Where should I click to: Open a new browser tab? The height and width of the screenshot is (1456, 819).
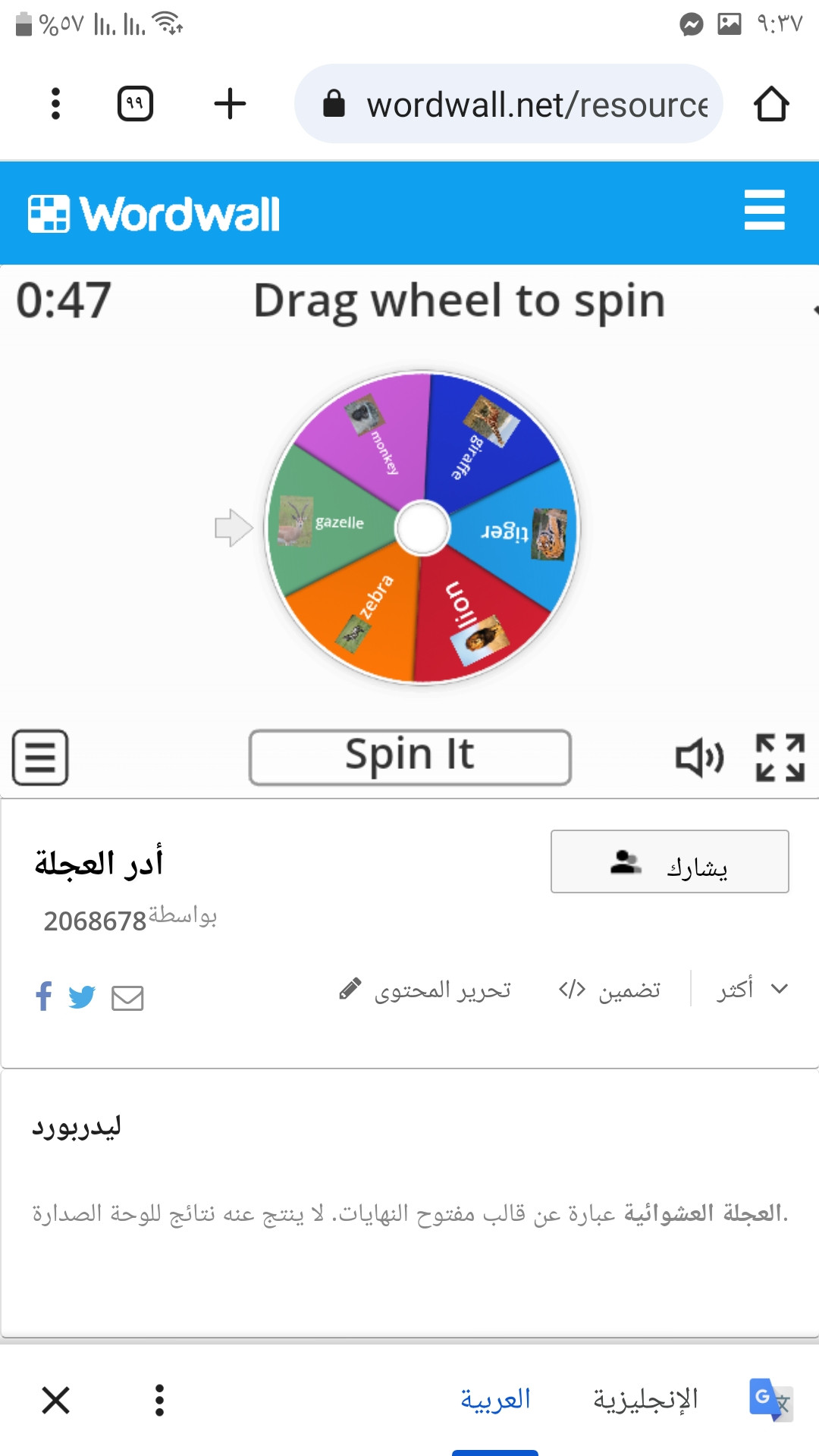click(230, 104)
